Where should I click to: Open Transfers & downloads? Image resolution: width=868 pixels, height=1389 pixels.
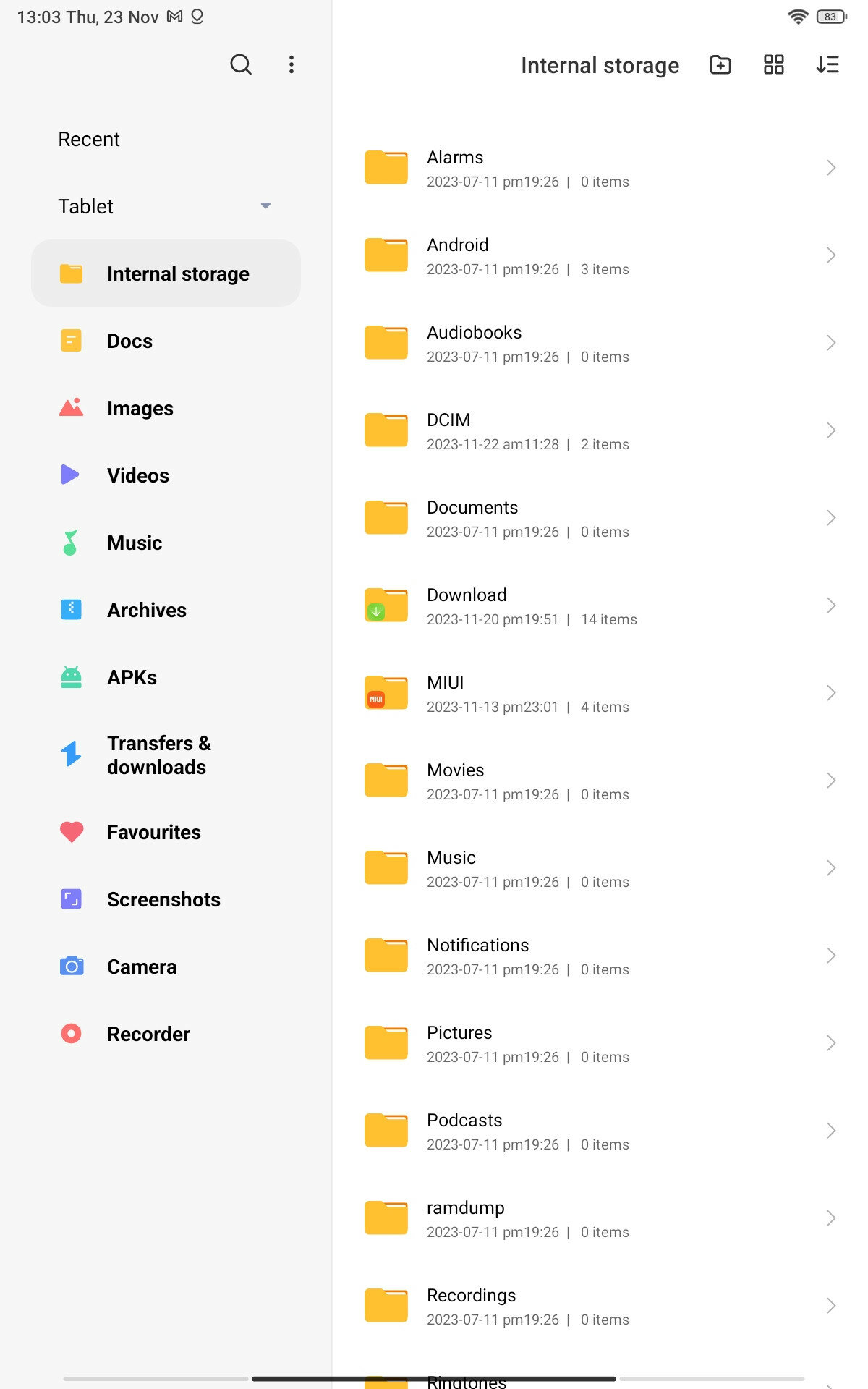166,755
